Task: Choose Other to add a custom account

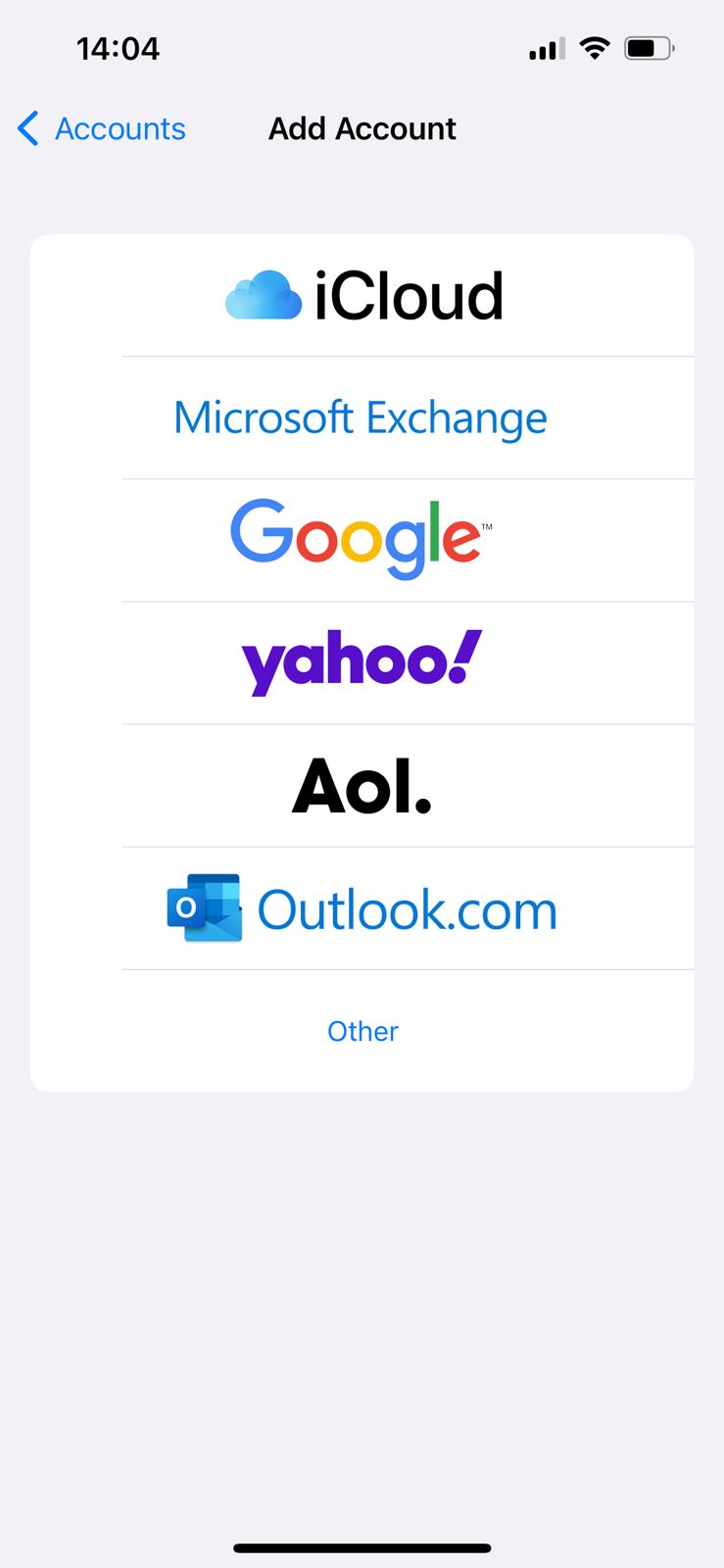Action: [362, 1031]
